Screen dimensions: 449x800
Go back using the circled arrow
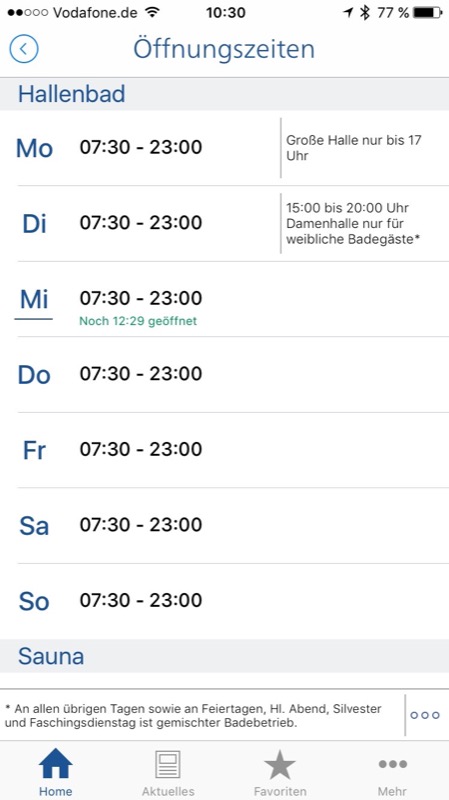point(23,49)
